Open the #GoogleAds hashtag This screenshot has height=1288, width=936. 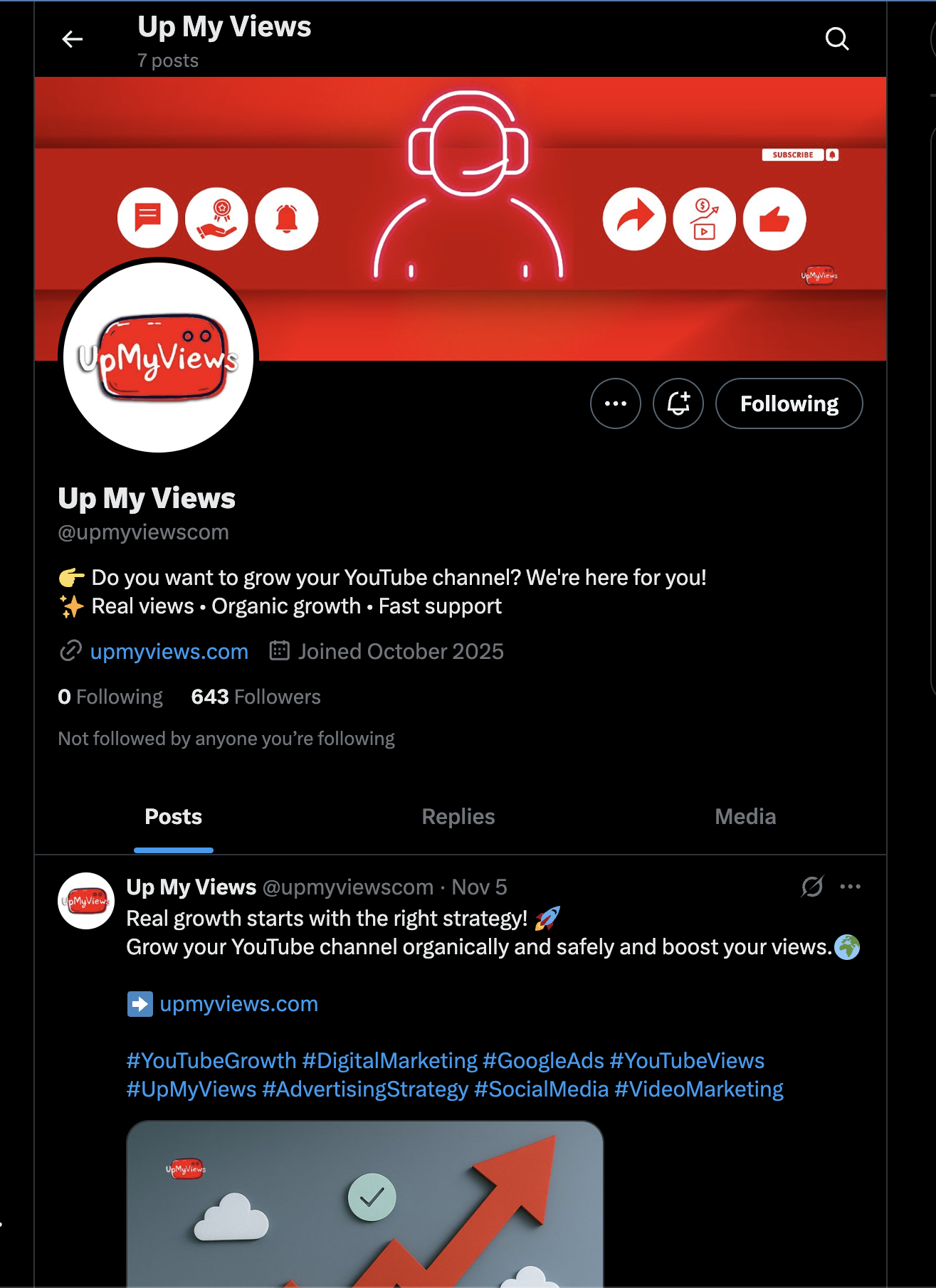[544, 1061]
